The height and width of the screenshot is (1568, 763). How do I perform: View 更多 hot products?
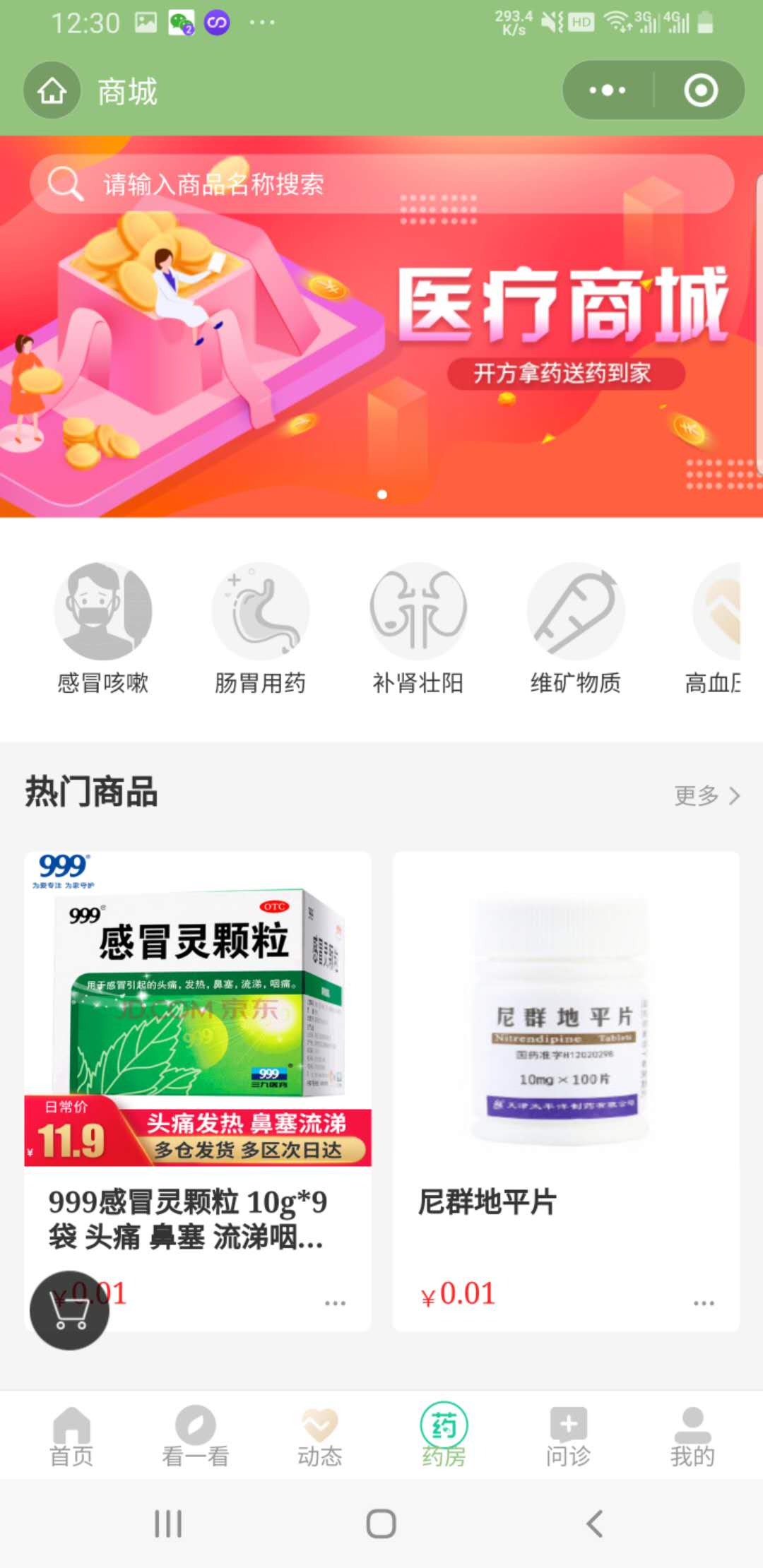tap(706, 796)
